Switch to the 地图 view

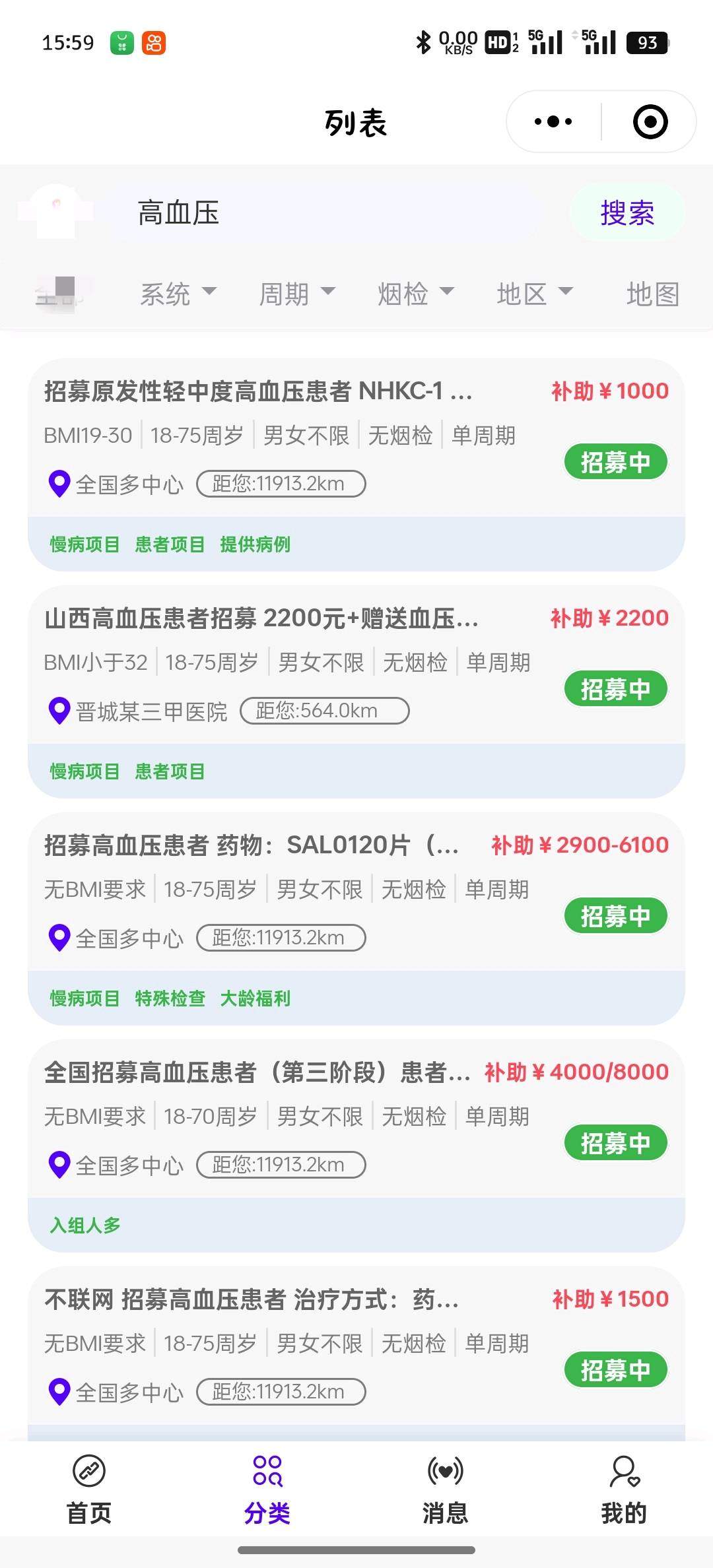(x=652, y=294)
